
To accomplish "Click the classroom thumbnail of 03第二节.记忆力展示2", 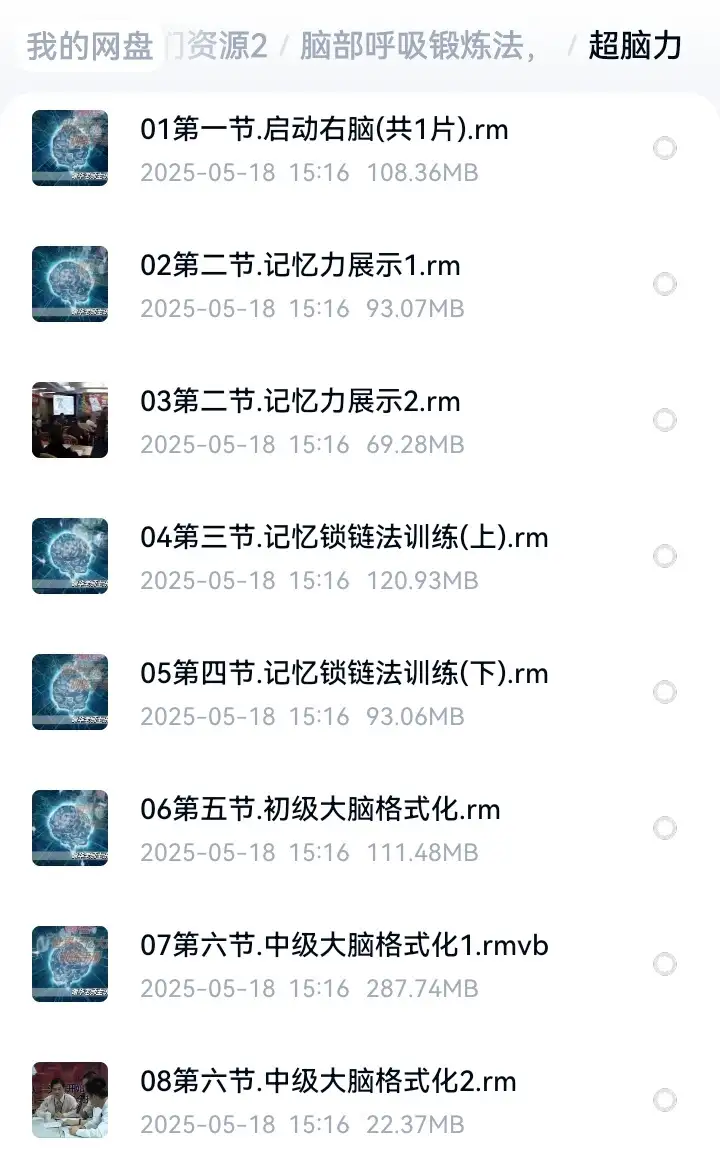I will [x=69, y=420].
